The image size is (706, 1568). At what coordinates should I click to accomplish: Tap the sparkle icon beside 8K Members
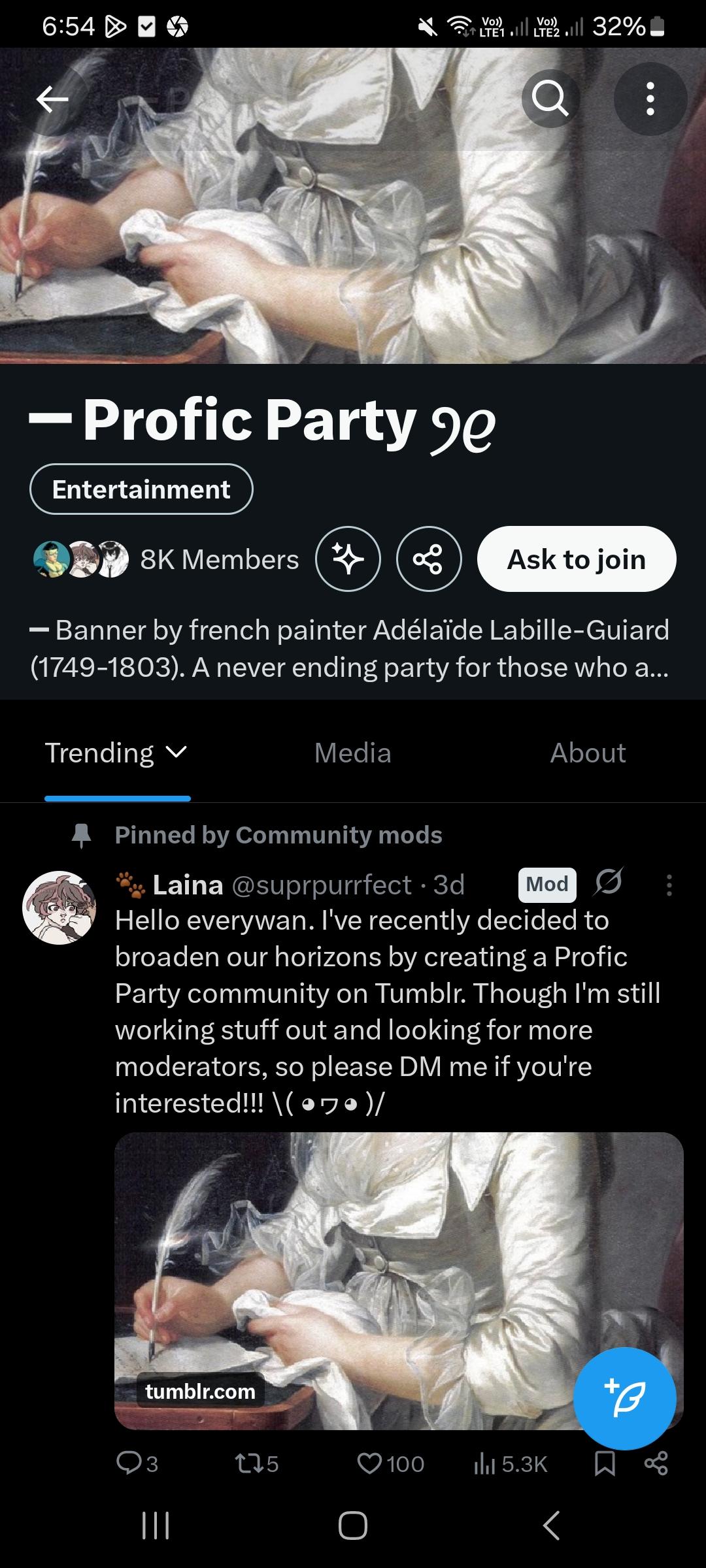pos(348,559)
